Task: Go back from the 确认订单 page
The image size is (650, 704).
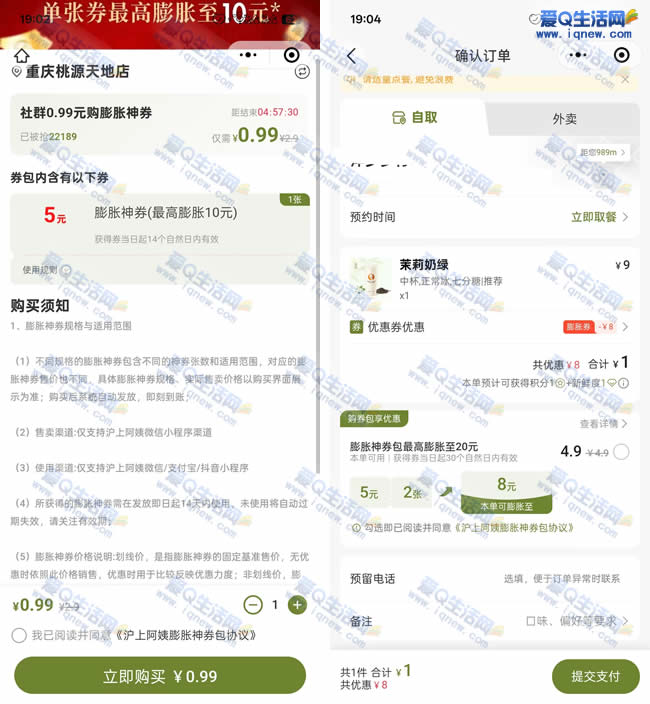Action: [x=351, y=56]
